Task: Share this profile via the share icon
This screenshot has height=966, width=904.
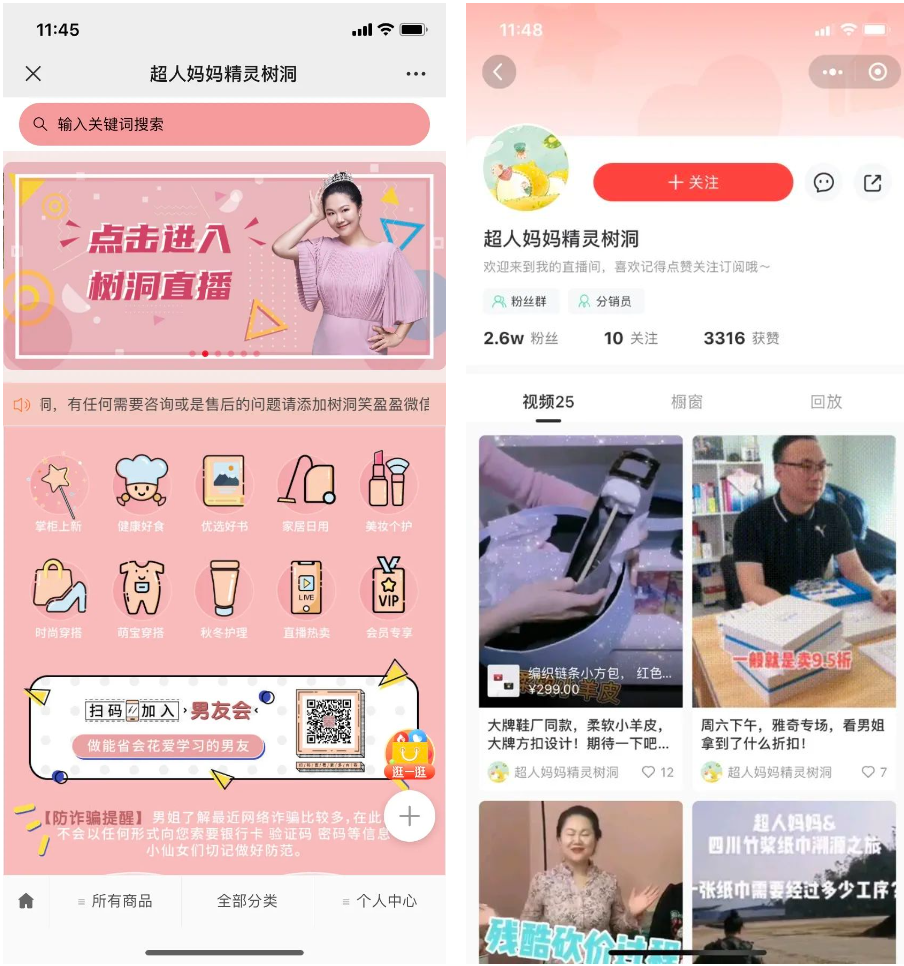Action: click(873, 183)
